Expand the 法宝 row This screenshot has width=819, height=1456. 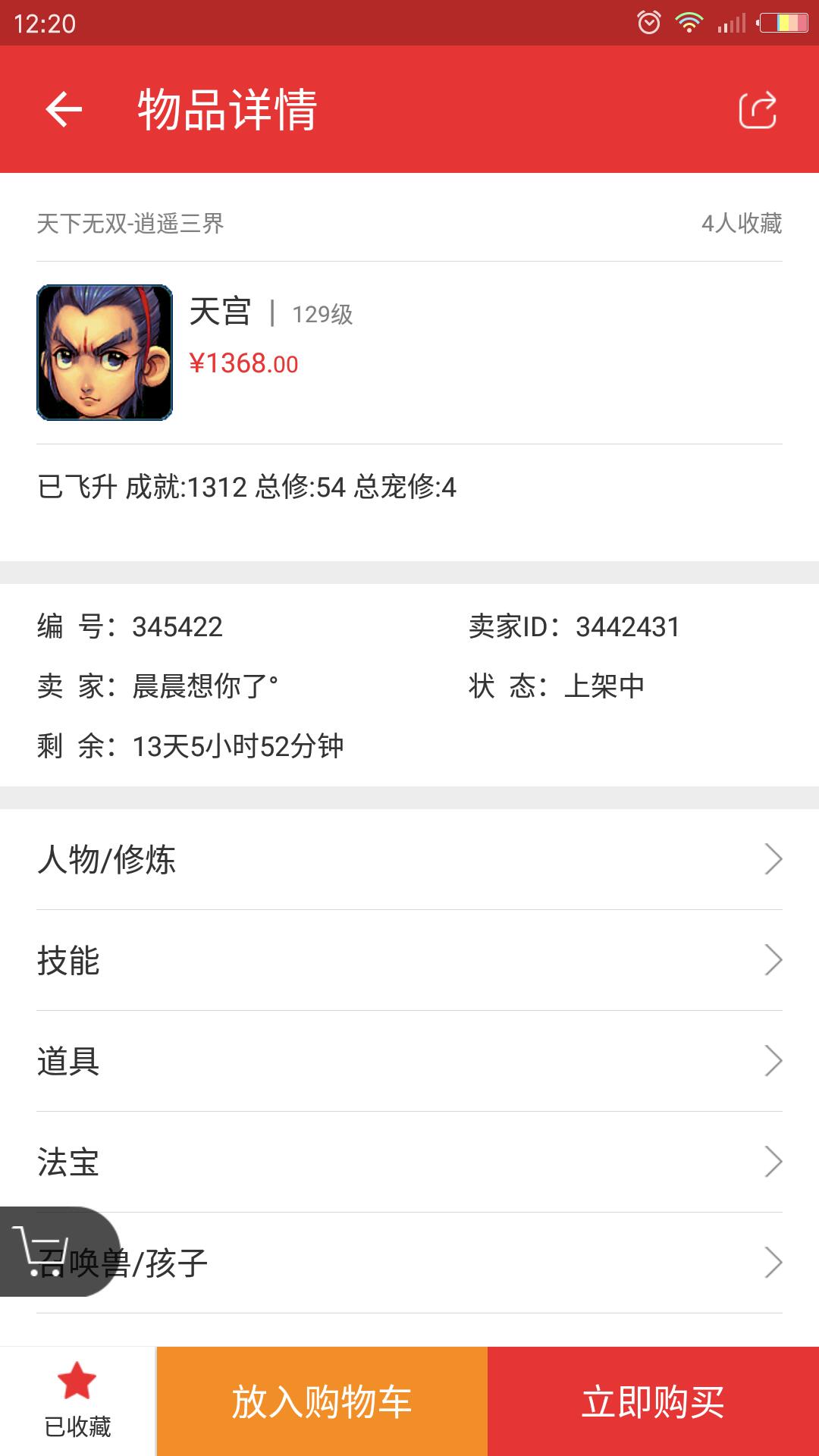[x=409, y=1162]
